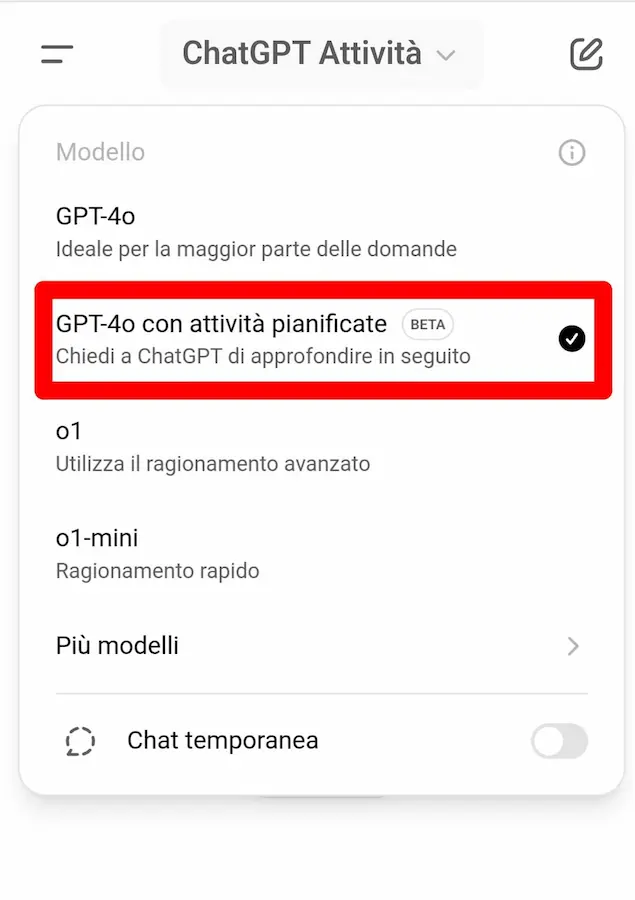Open the model info icon
The height and width of the screenshot is (900, 635).
571,153
